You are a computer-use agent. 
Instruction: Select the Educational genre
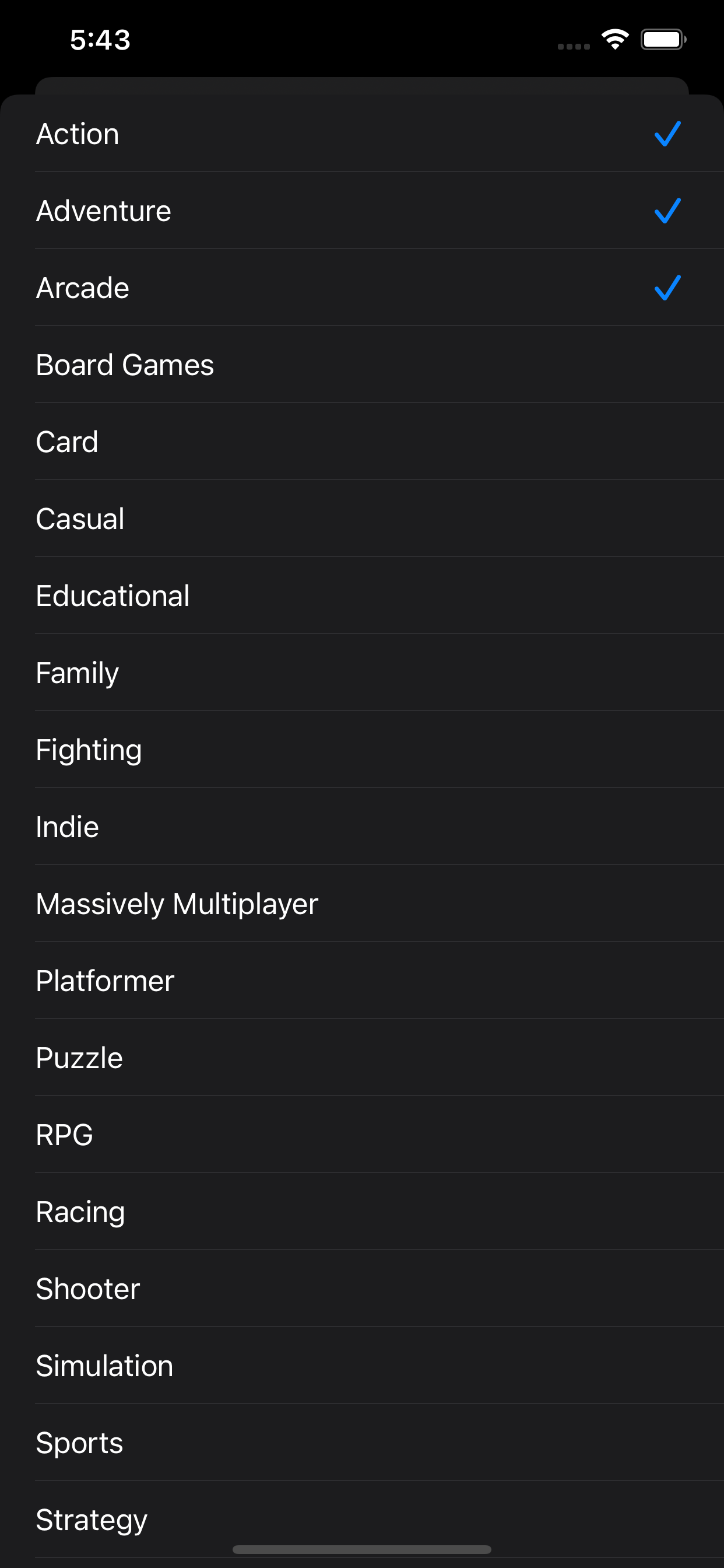point(361,596)
